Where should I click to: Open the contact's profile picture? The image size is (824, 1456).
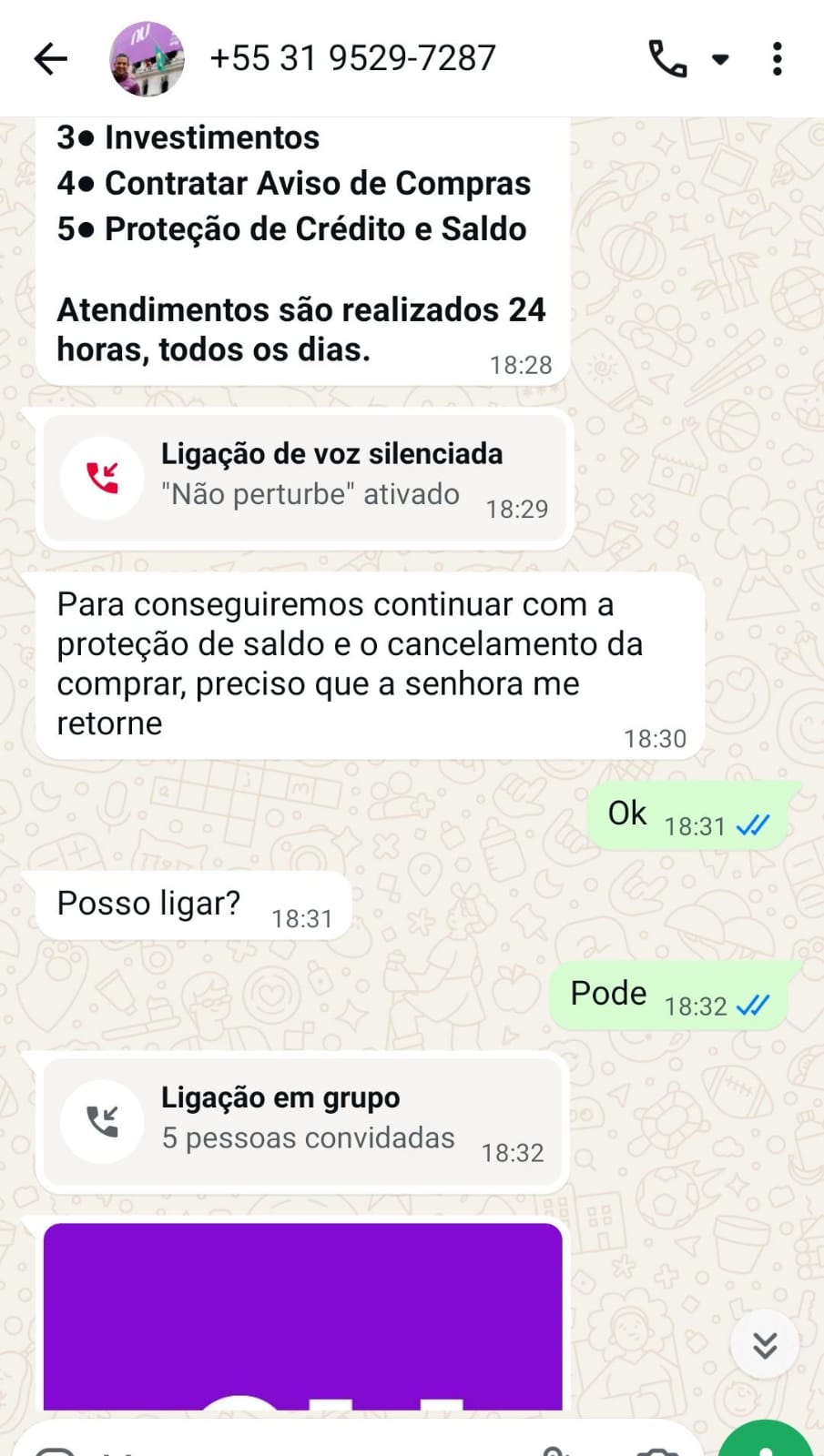(147, 59)
